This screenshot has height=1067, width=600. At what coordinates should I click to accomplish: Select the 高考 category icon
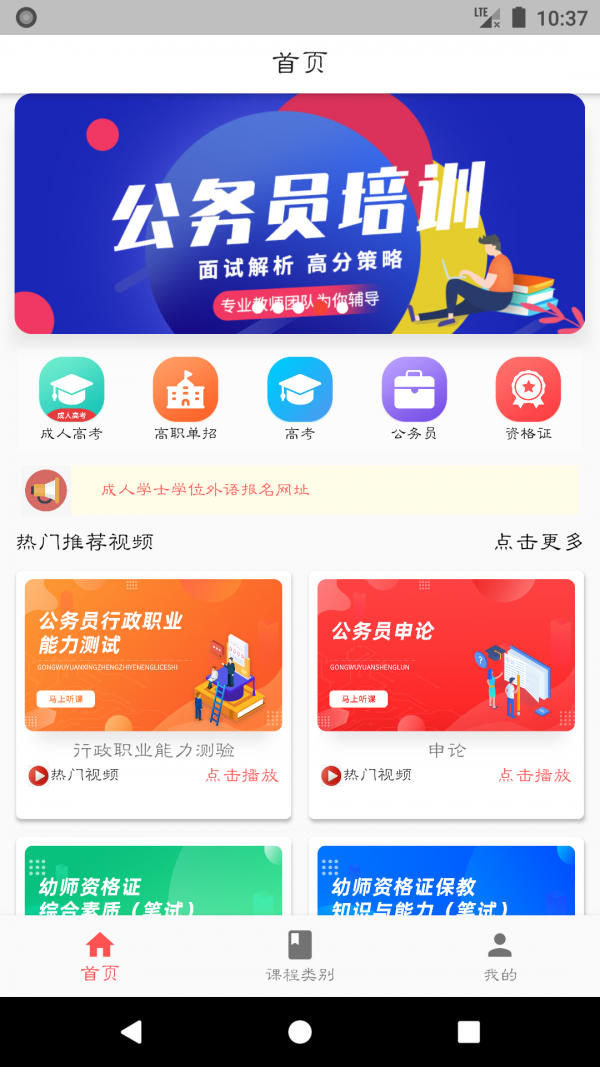click(x=300, y=390)
